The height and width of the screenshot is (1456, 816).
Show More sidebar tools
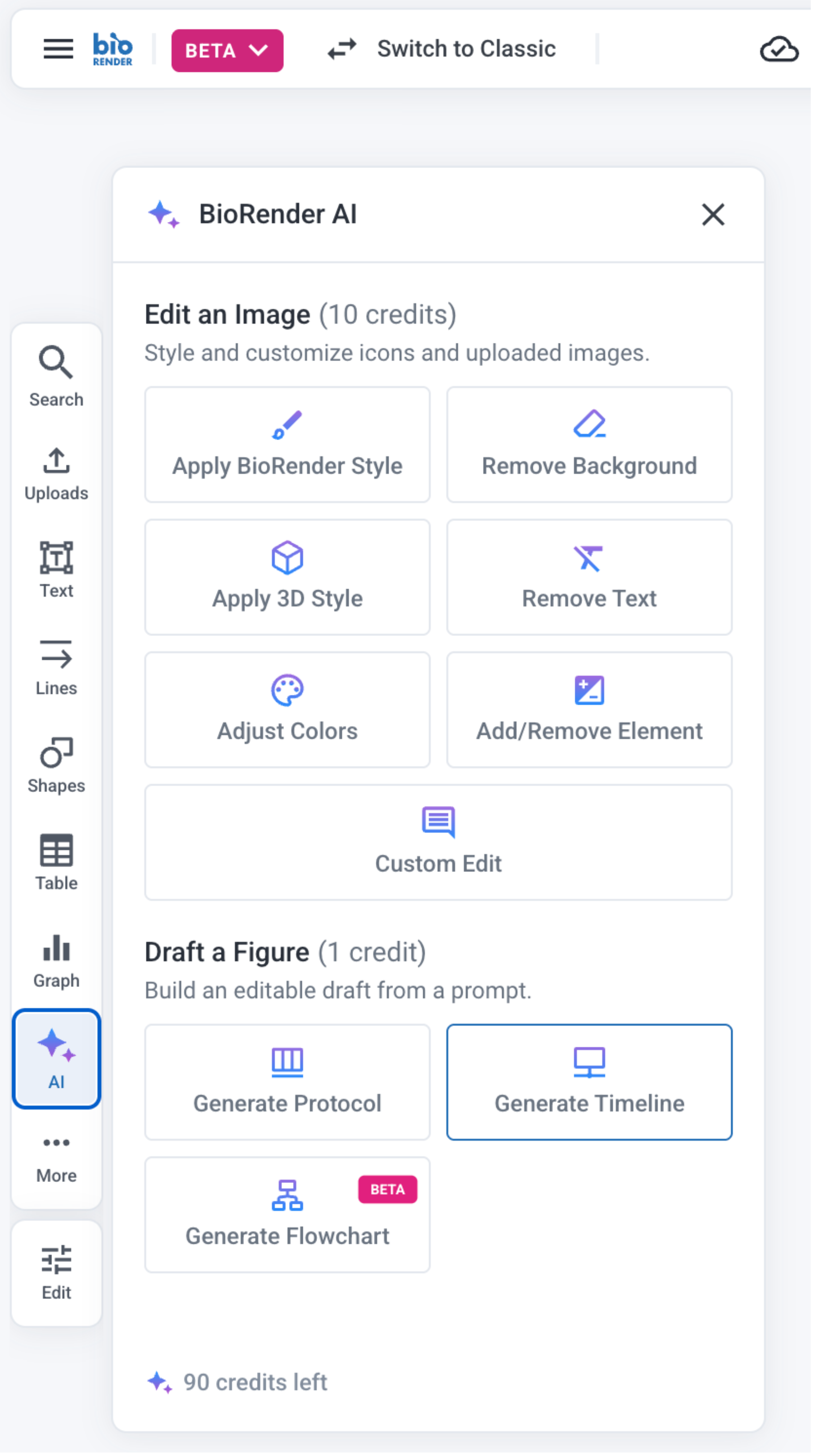[x=56, y=1157]
